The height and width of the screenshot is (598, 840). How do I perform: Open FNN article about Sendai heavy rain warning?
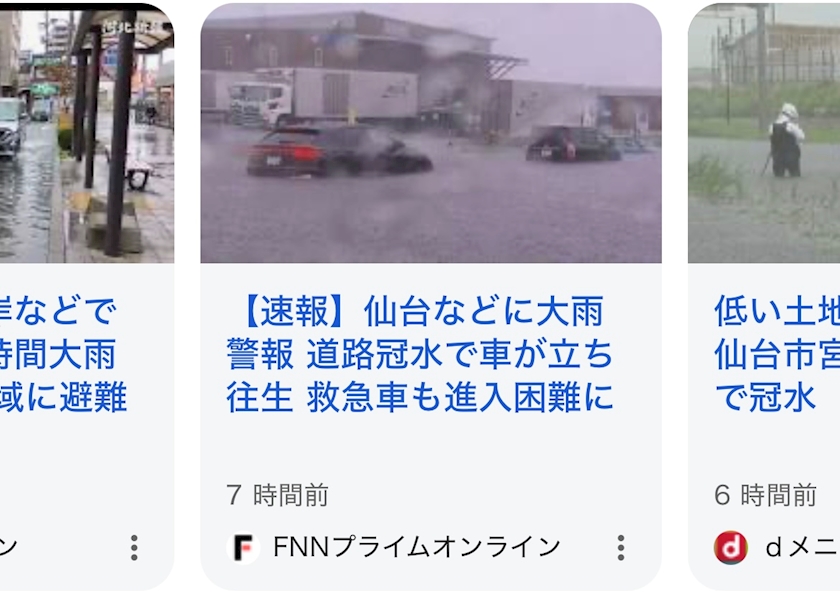[420, 355]
